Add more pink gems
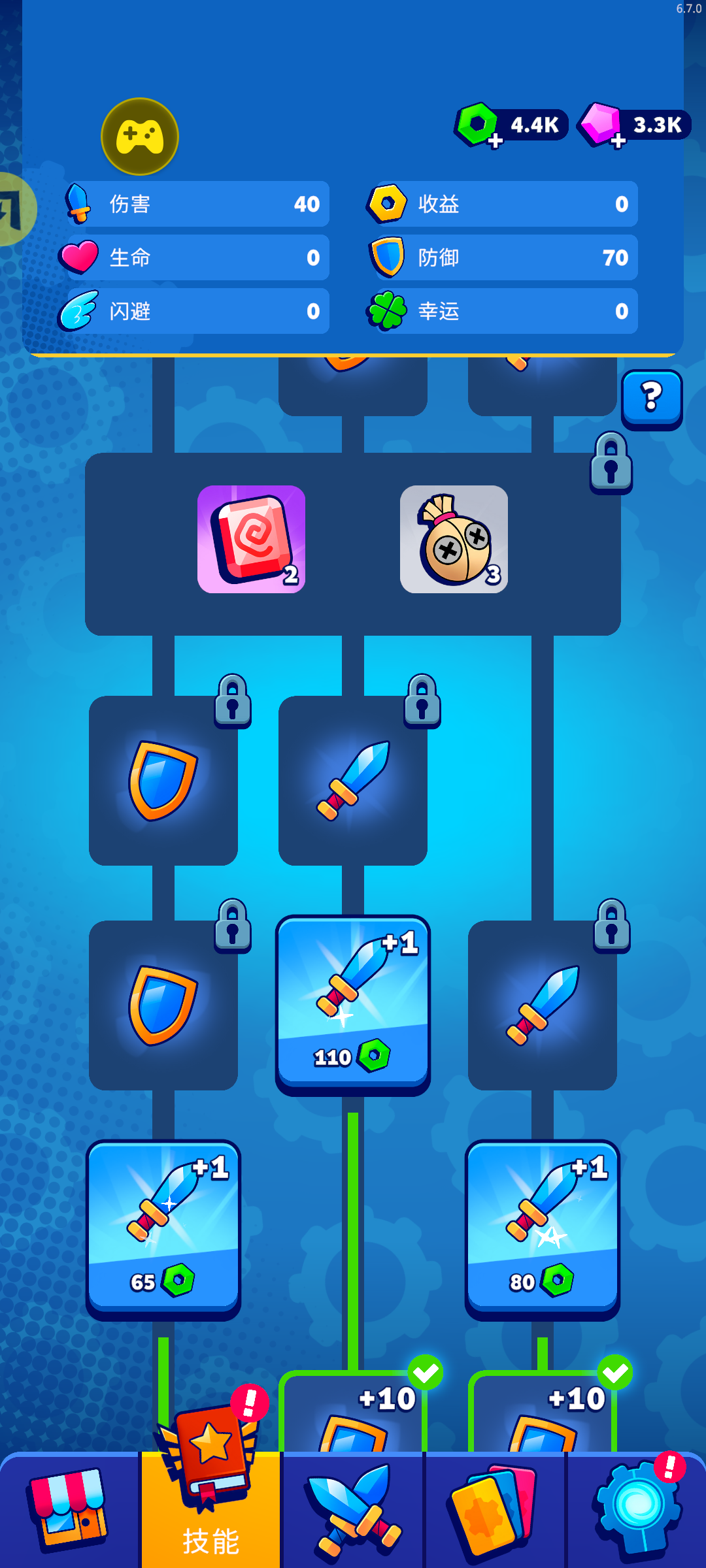The height and width of the screenshot is (1568, 706). point(618,140)
